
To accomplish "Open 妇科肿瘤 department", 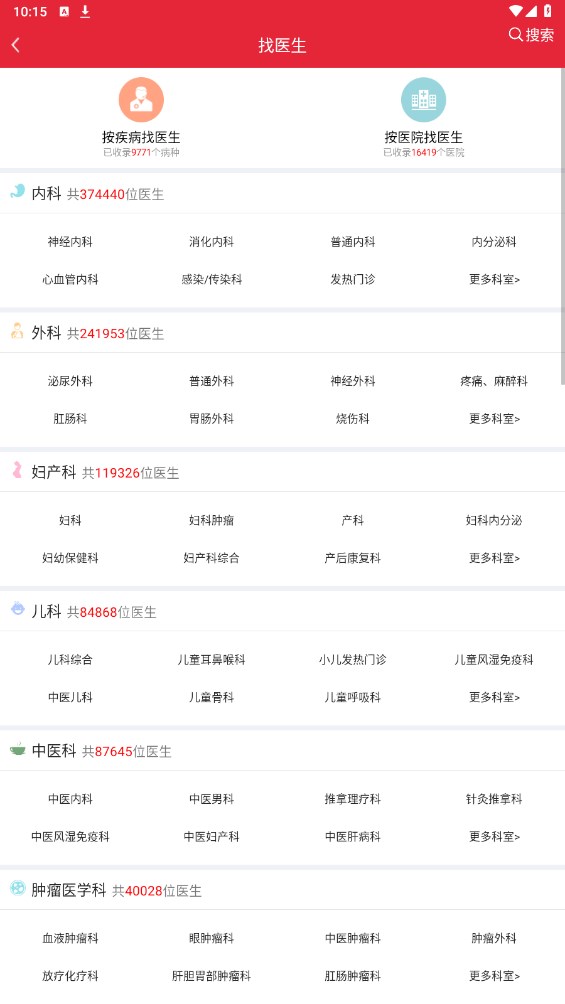I will (211, 520).
